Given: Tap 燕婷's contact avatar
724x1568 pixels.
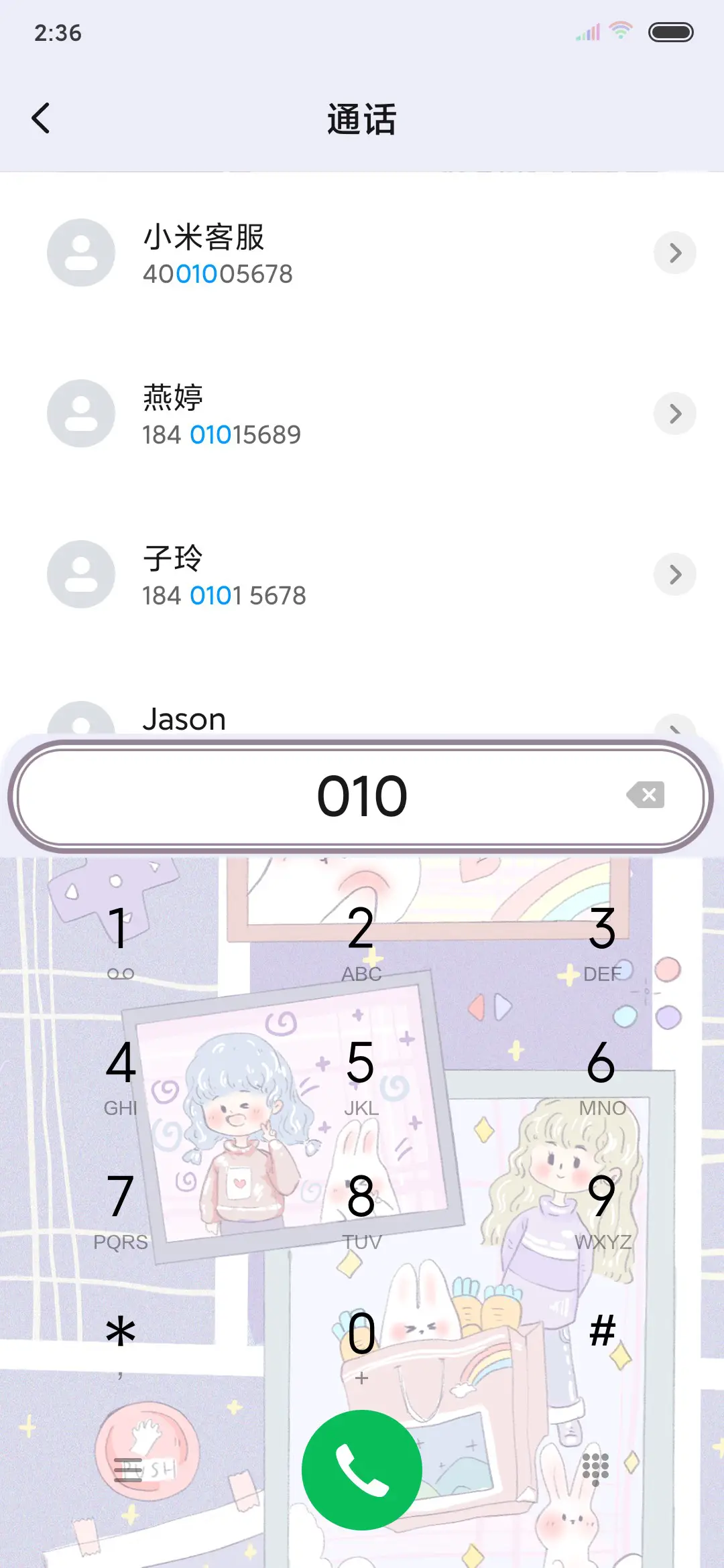Looking at the screenshot, I should click(80, 413).
